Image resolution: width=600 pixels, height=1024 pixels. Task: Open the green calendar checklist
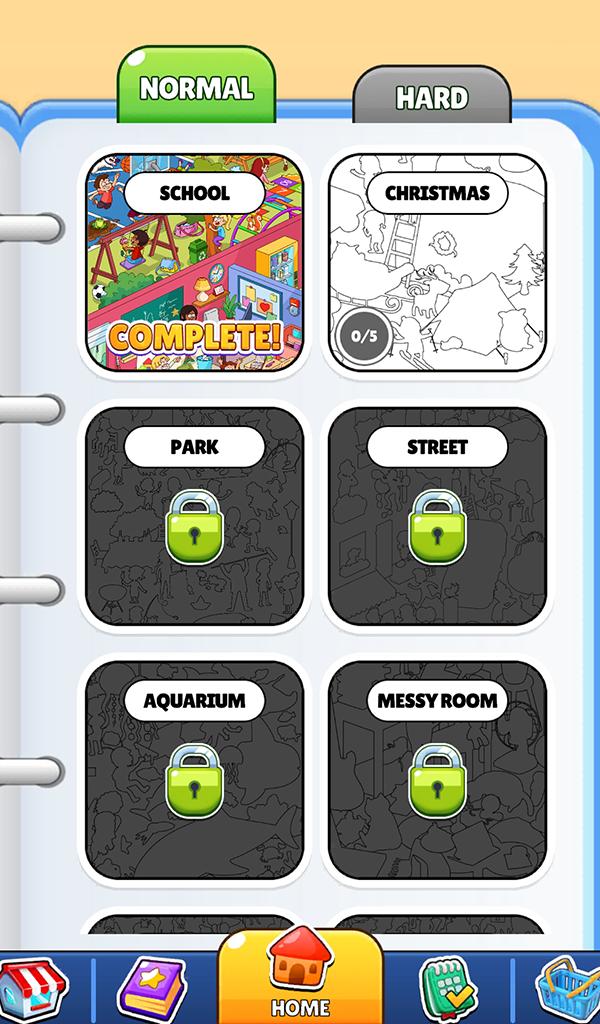(x=448, y=990)
